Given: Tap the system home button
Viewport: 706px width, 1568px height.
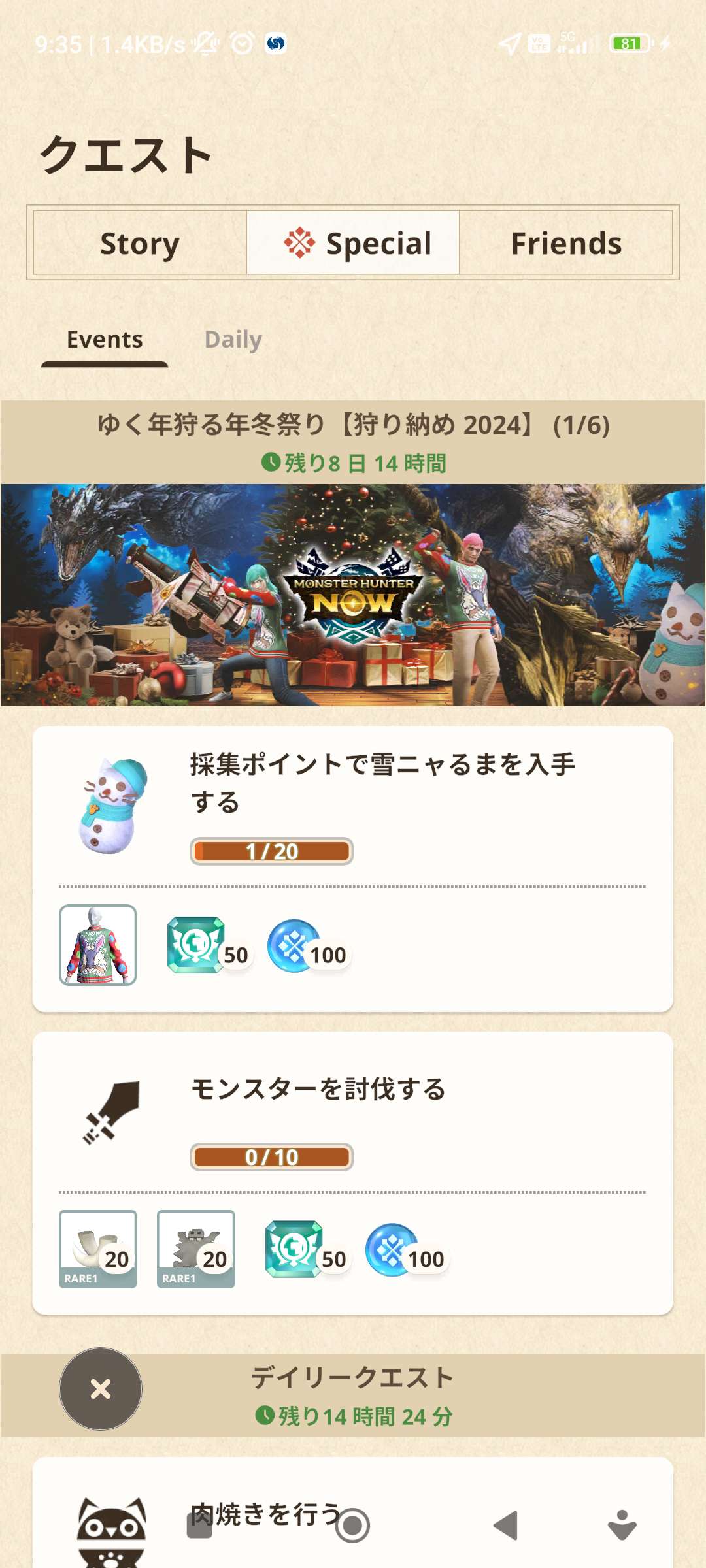Looking at the screenshot, I should [x=353, y=1526].
